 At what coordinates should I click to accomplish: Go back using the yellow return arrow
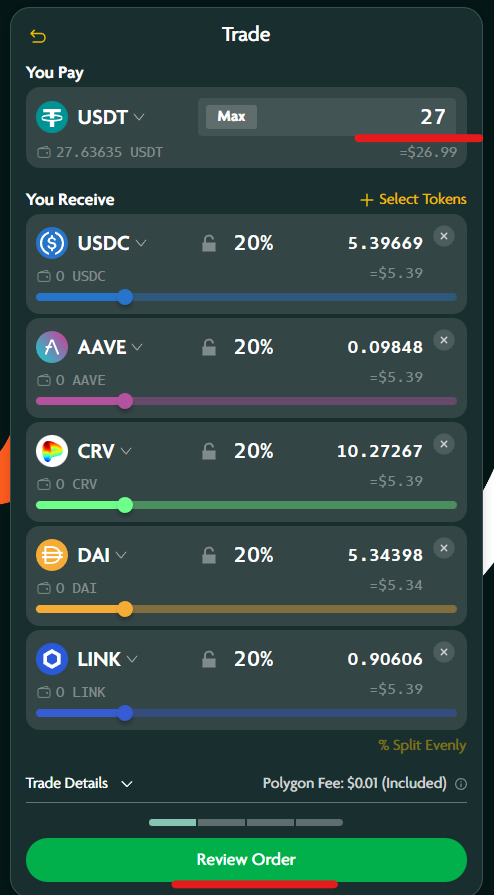pos(38,37)
